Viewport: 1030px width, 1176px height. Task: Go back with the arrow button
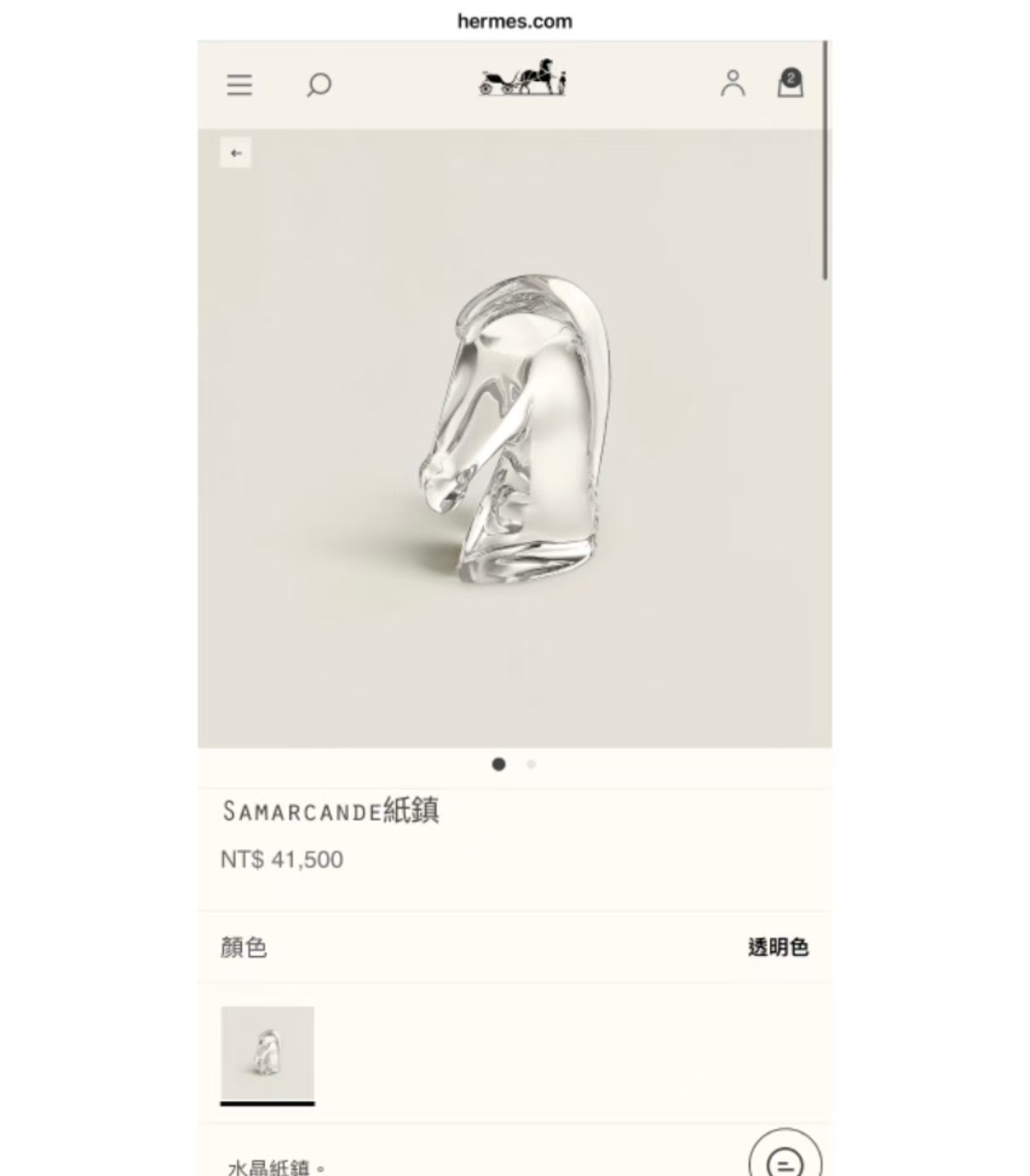coord(235,153)
